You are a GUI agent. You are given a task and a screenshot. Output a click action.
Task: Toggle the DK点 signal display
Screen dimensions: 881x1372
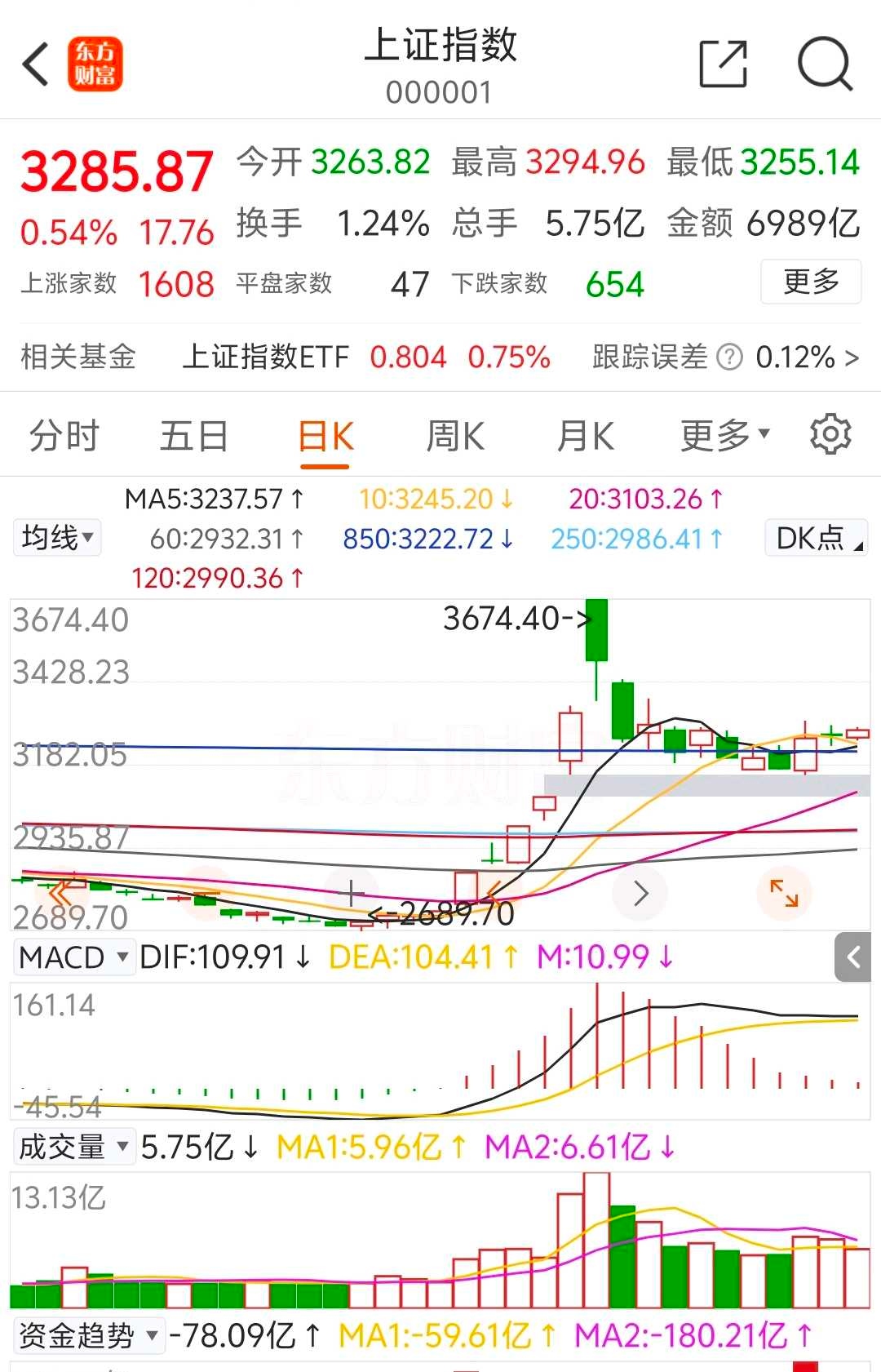coord(815,538)
